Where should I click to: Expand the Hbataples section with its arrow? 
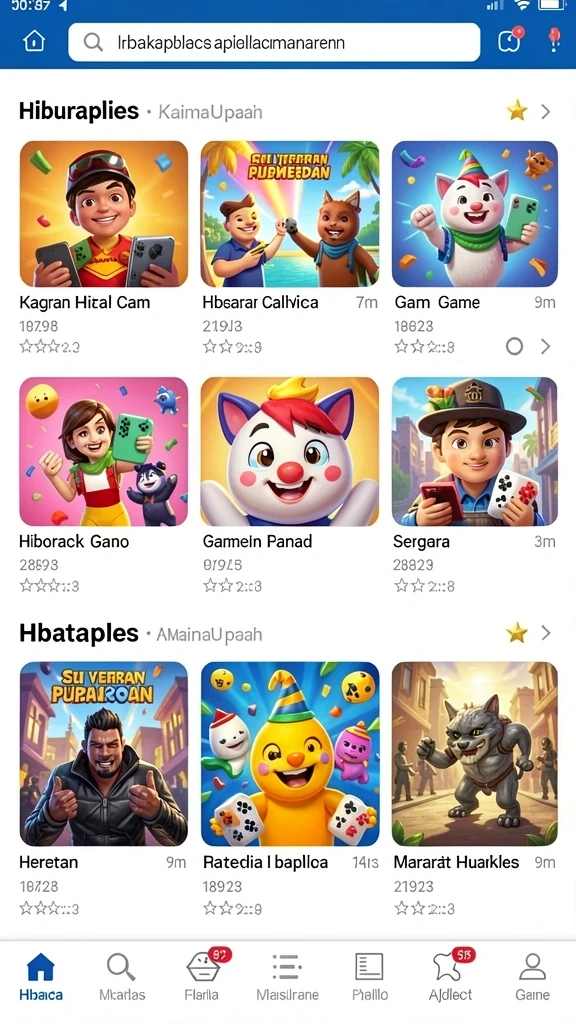click(x=546, y=633)
